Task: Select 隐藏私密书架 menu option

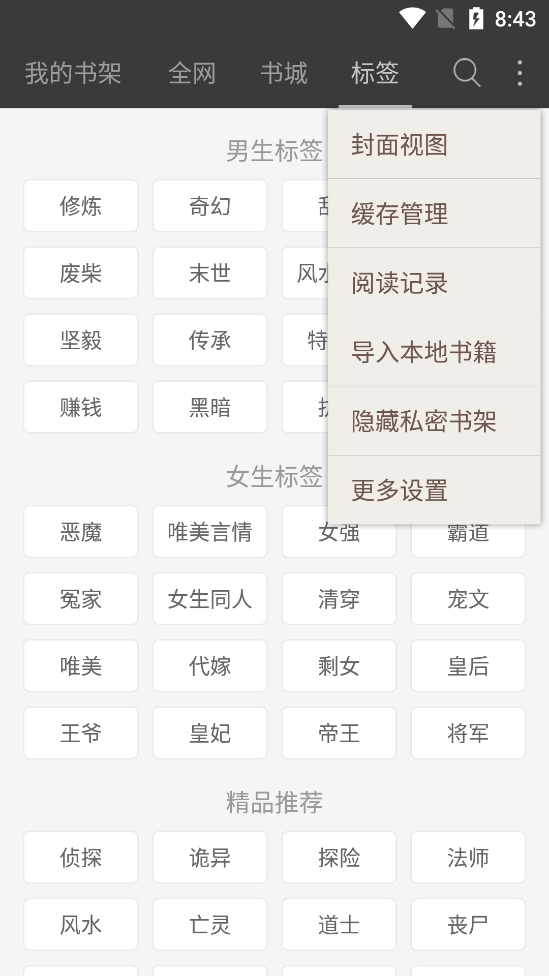Action: [434, 421]
